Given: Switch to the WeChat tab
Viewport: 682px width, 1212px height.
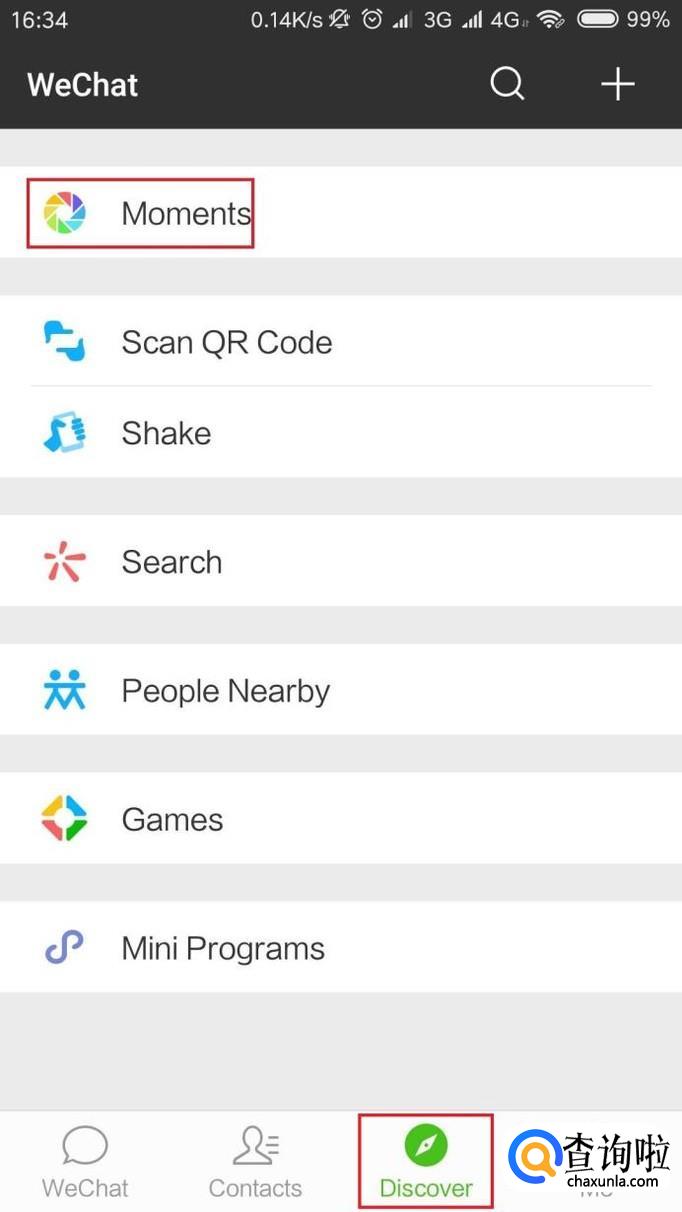Looking at the screenshot, I should pos(85,1161).
